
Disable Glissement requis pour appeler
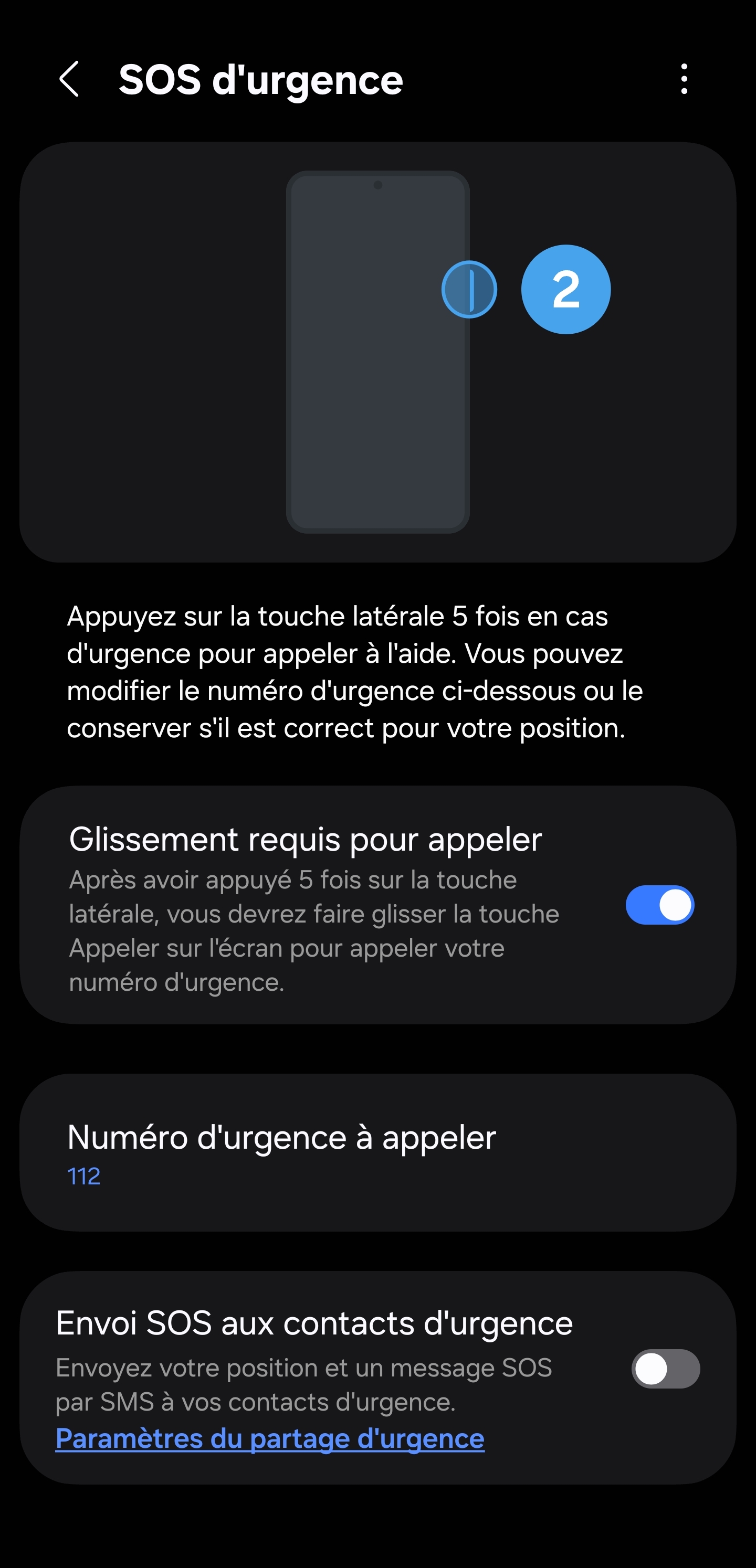(660, 905)
